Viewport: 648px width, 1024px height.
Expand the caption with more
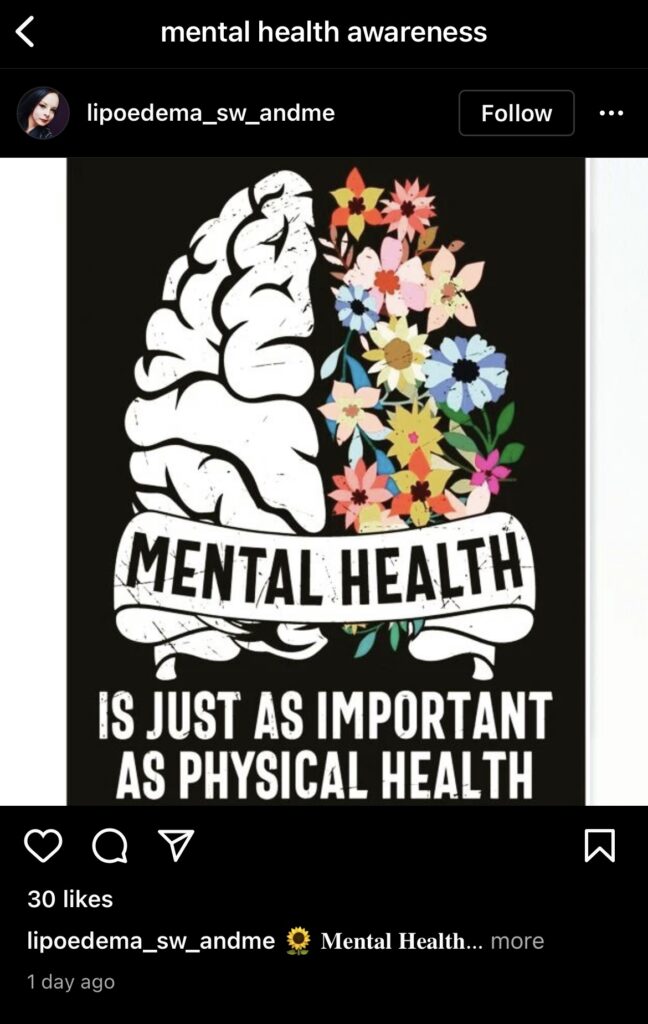click(517, 941)
